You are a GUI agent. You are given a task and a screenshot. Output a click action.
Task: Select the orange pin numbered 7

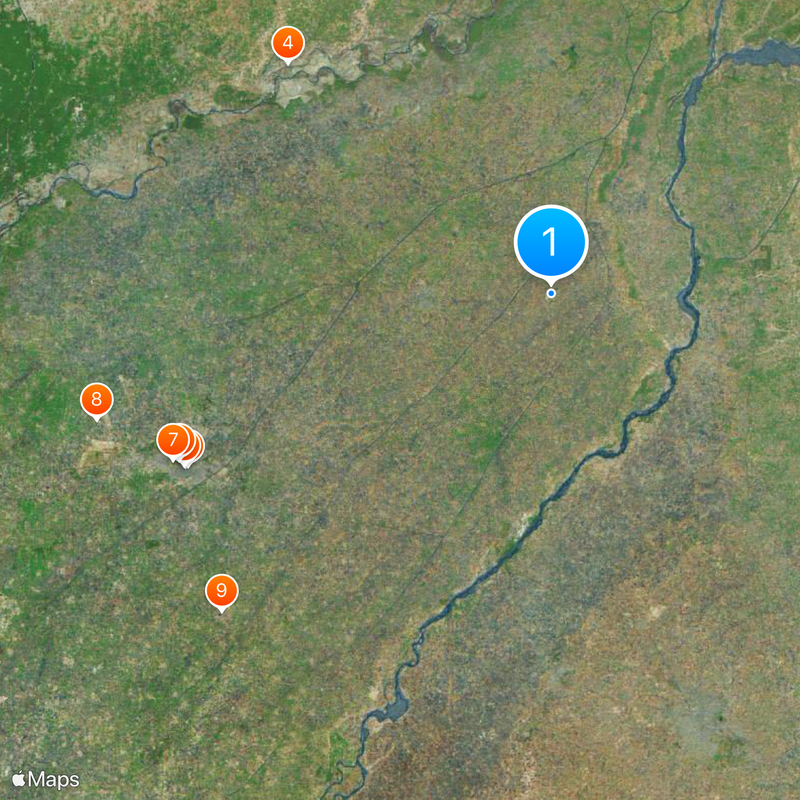[x=173, y=439]
